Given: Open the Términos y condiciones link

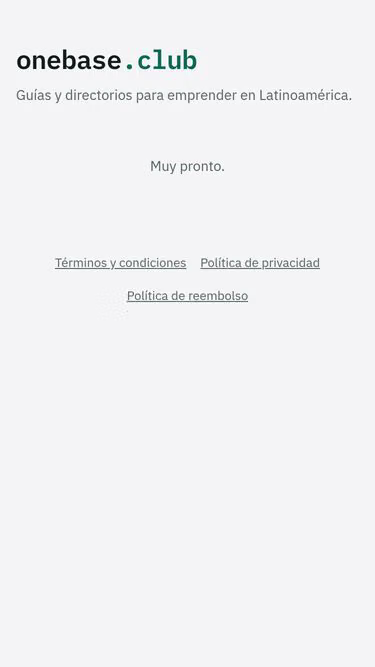Looking at the screenshot, I should coord(120,263).
